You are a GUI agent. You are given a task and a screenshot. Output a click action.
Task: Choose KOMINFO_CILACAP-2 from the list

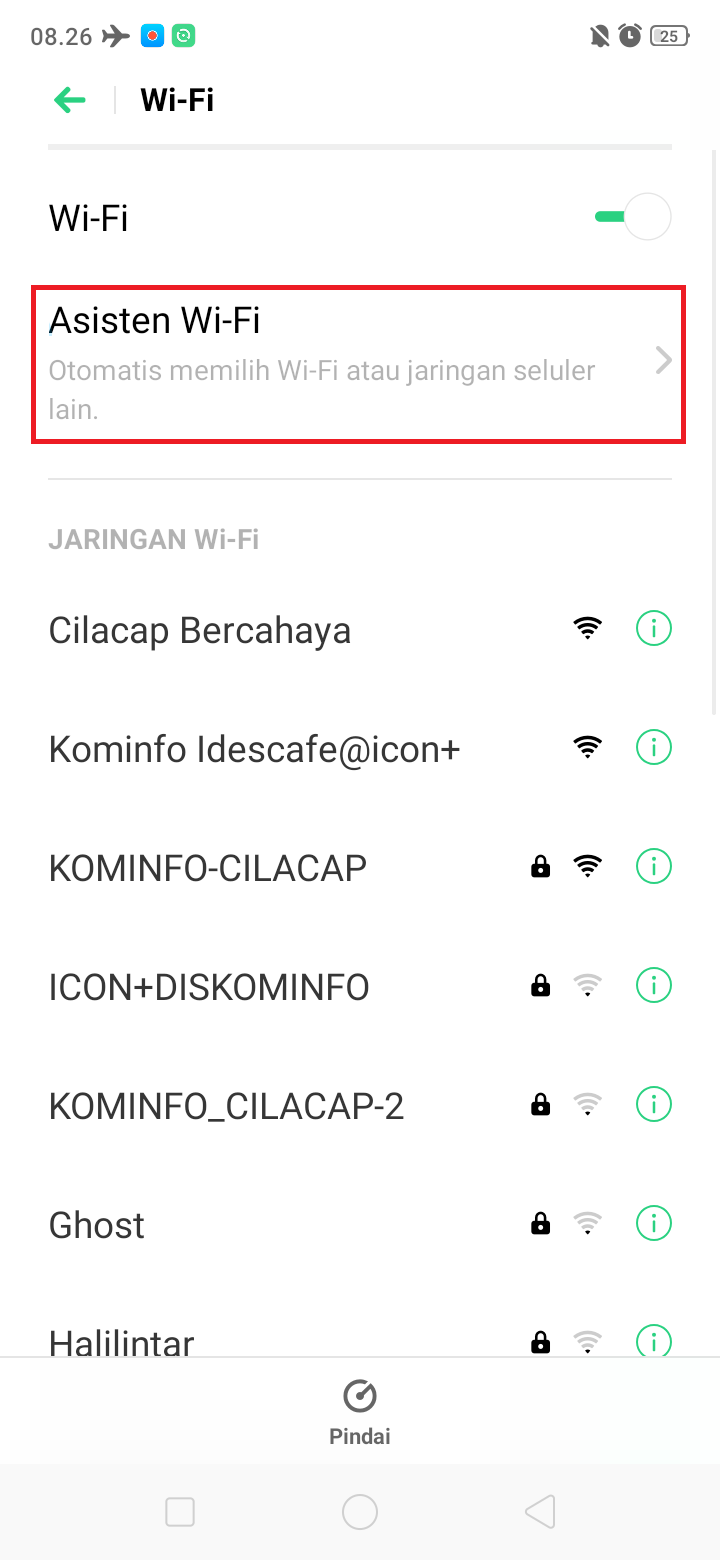click(x=226, y=1105)
